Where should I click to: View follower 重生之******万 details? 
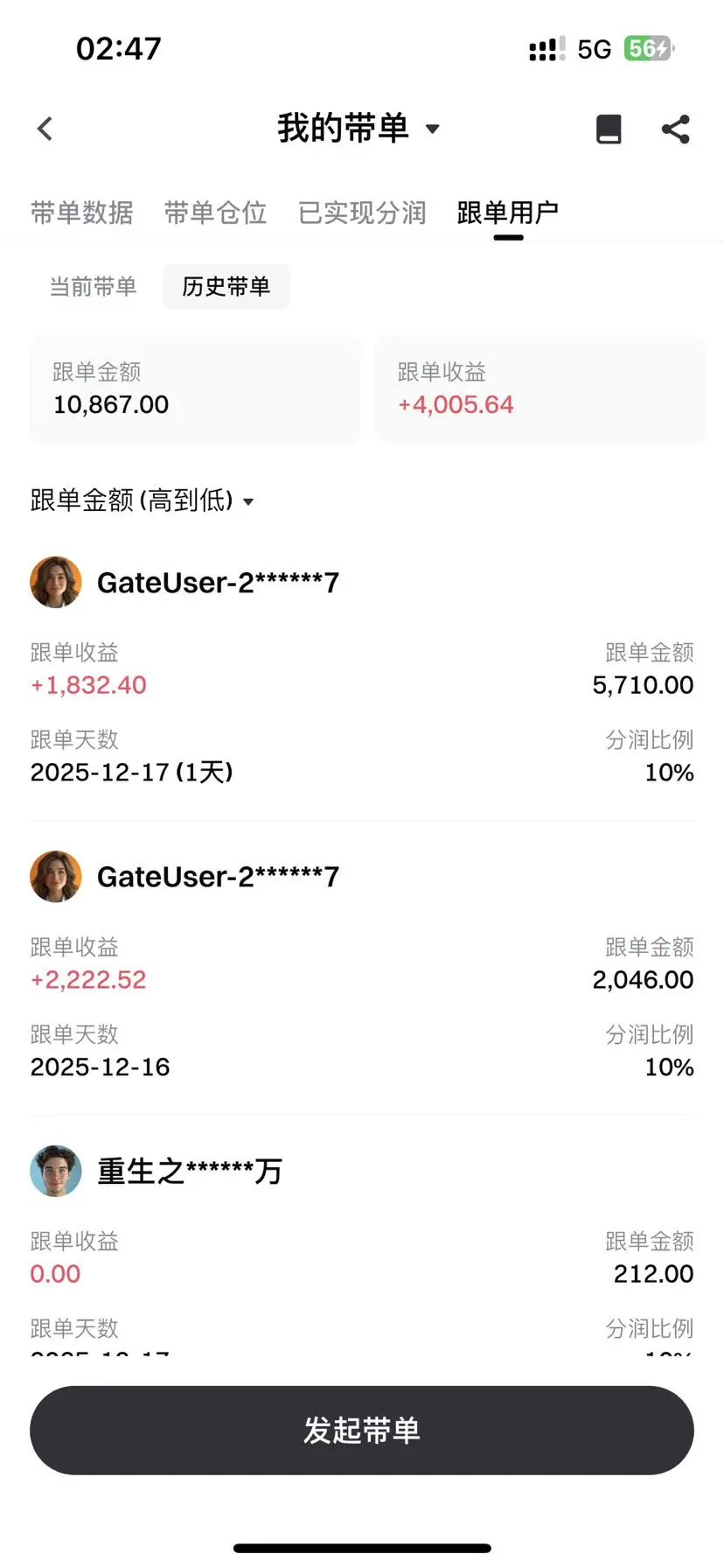189,1172
